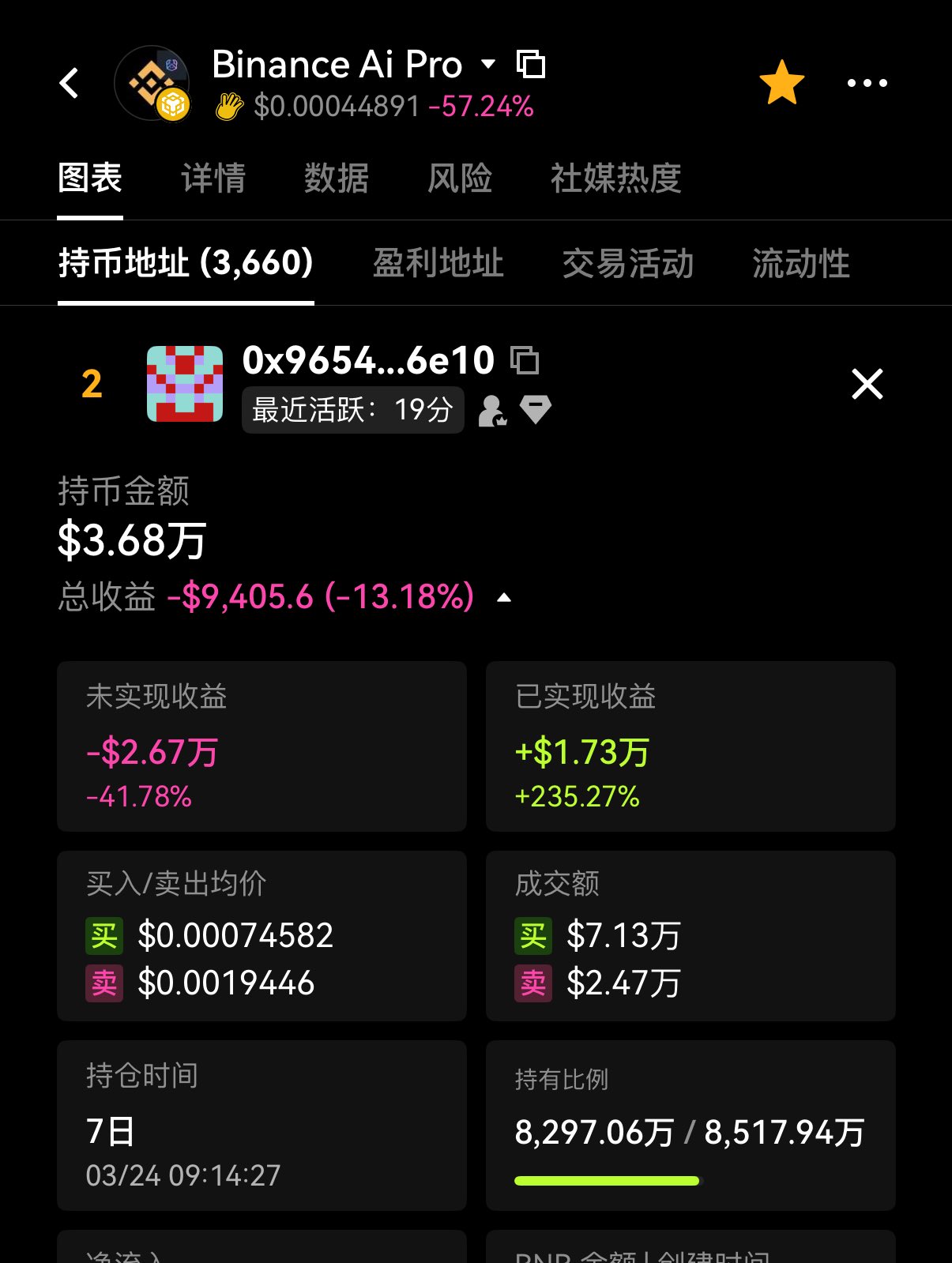Viewport: 952px width, 1263px height.
Task: Switch to the 详情 tab
Action: coord(213,178)
